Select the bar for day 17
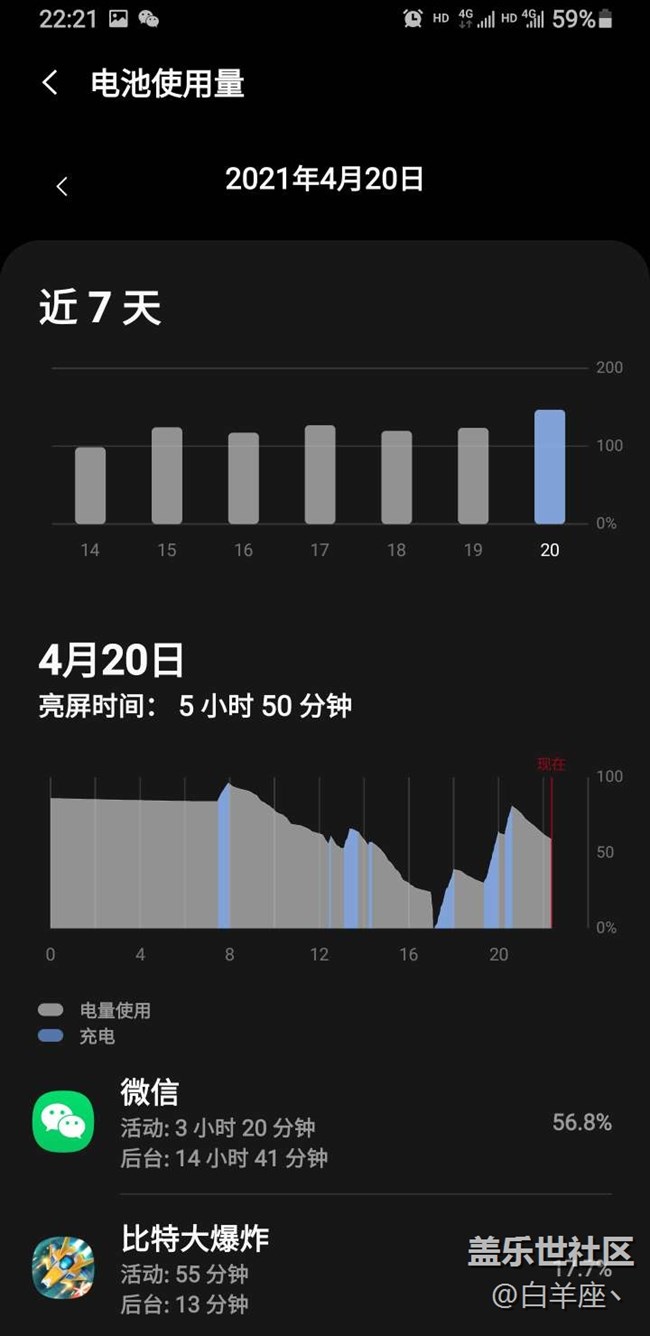This screenshot has height=1336, width=650. pos(320,474)
